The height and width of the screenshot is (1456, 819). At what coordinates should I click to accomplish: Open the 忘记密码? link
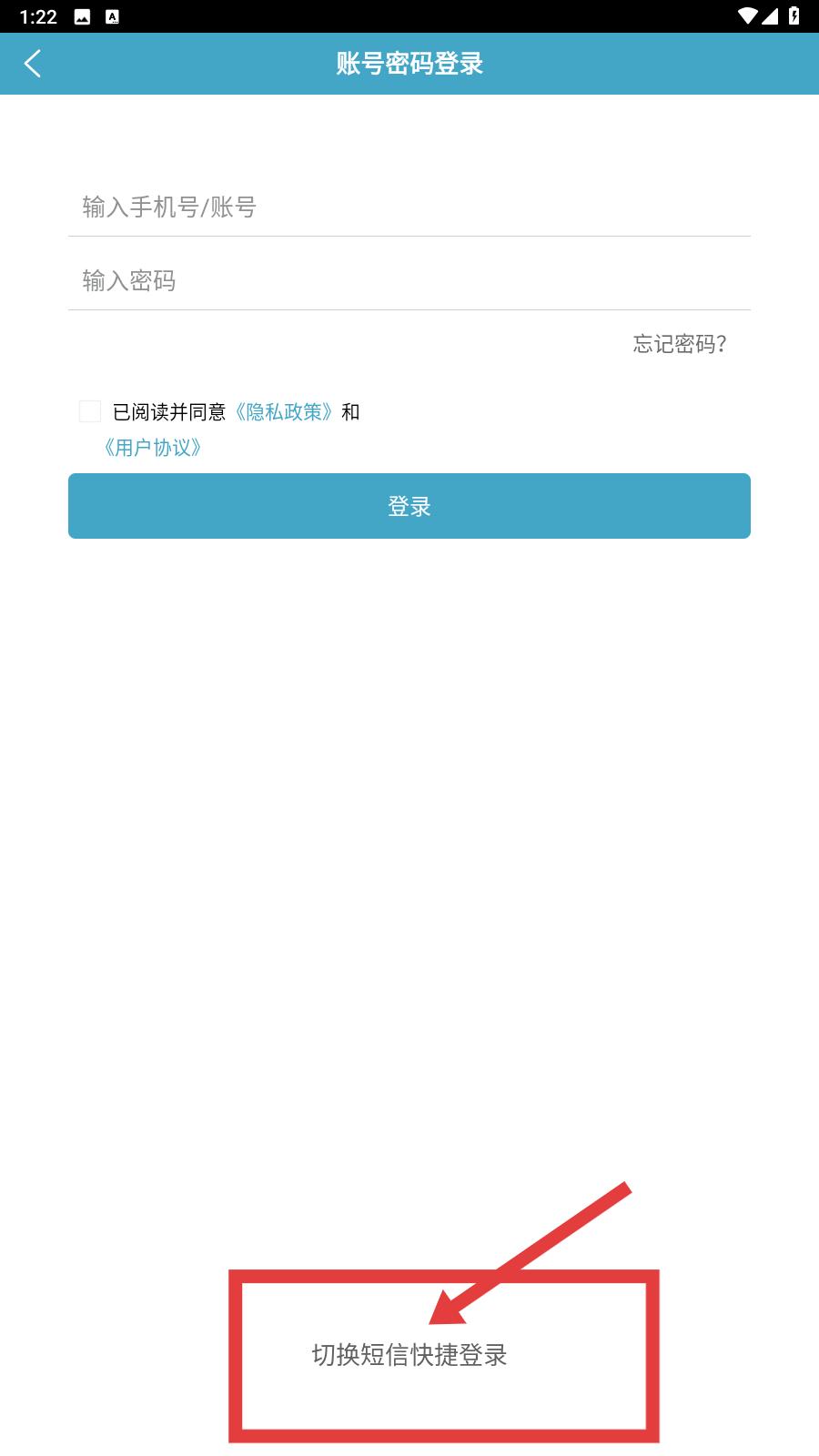680,344
